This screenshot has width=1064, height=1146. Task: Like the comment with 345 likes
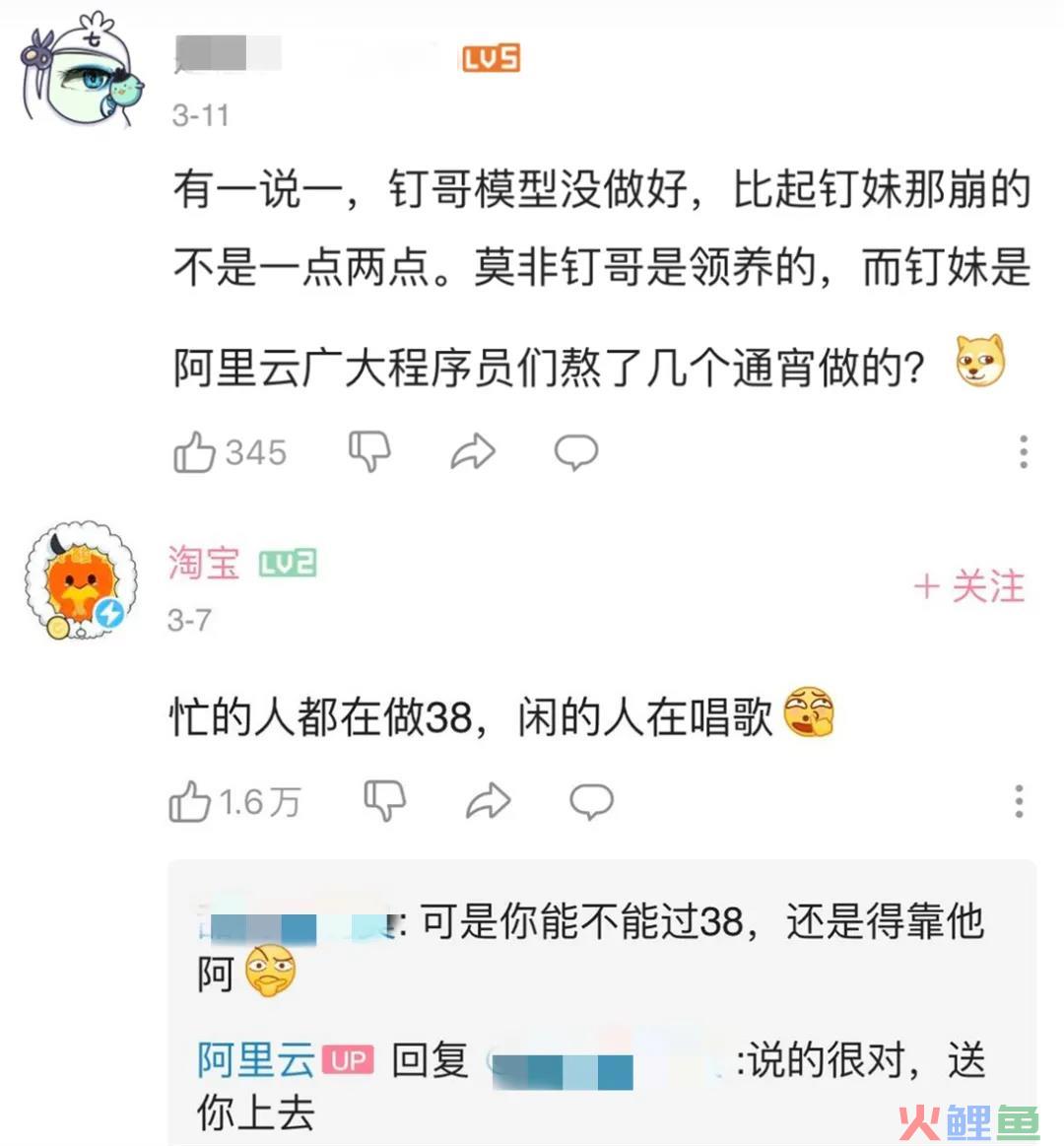[194, 452]
